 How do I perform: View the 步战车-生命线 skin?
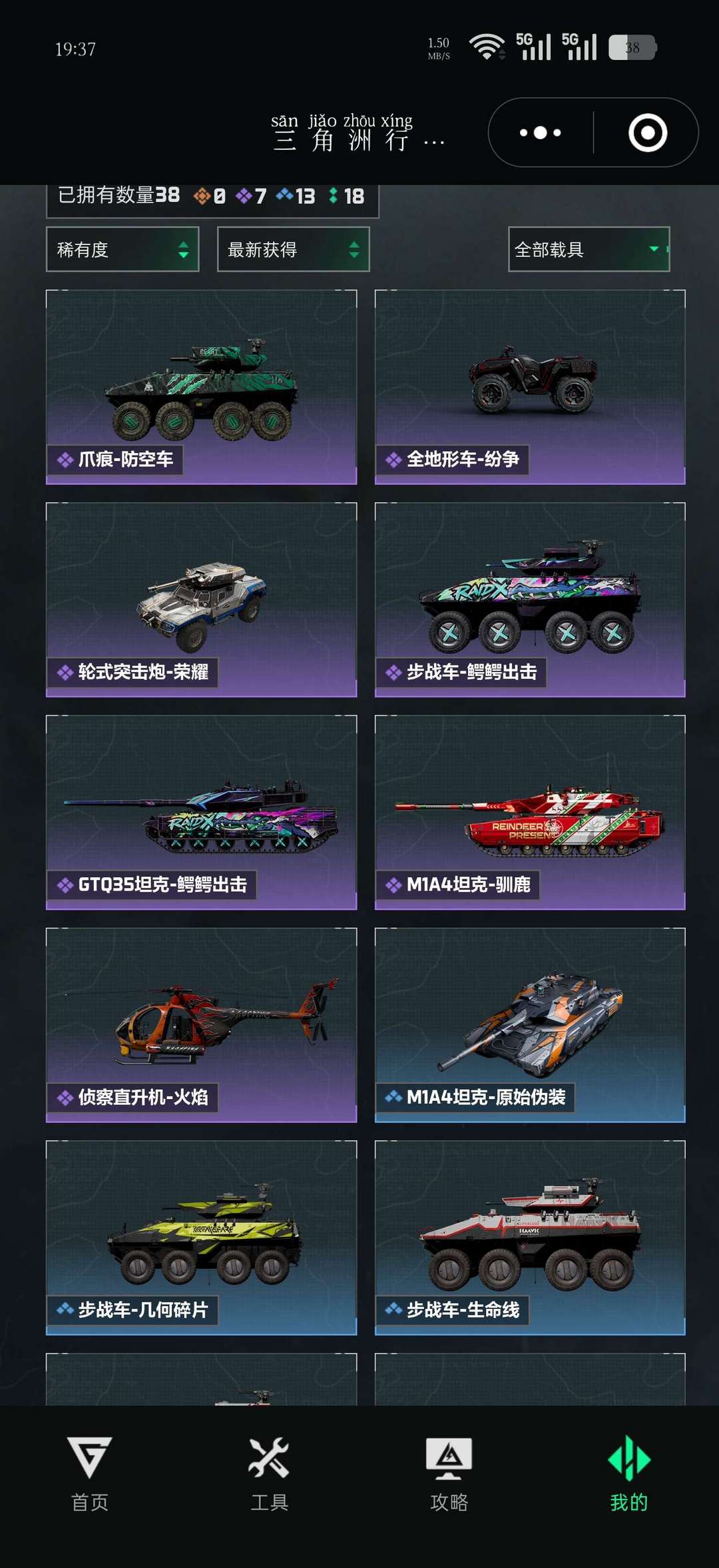coord(530,1238)
